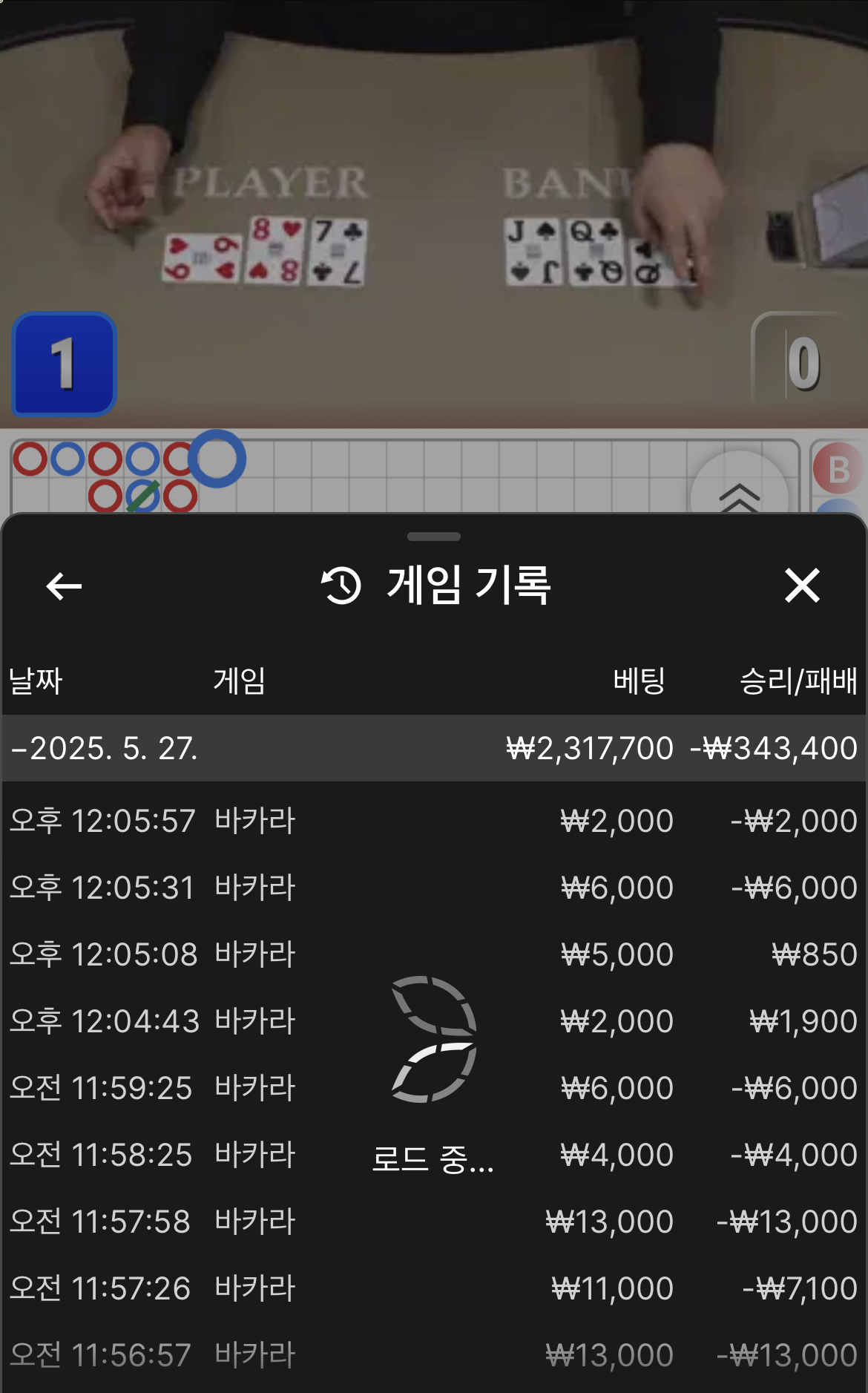Collapse the 2025. 5. 27. date group

(x=104, y=748)
